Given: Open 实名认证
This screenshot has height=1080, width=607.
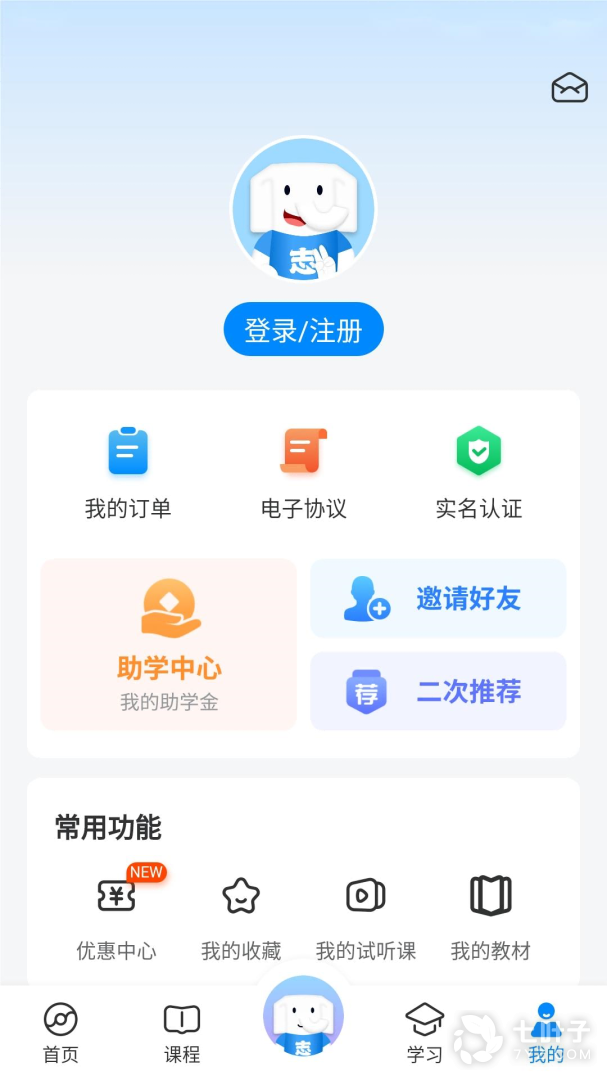Looking at the screenshot, I should [478, 472].
